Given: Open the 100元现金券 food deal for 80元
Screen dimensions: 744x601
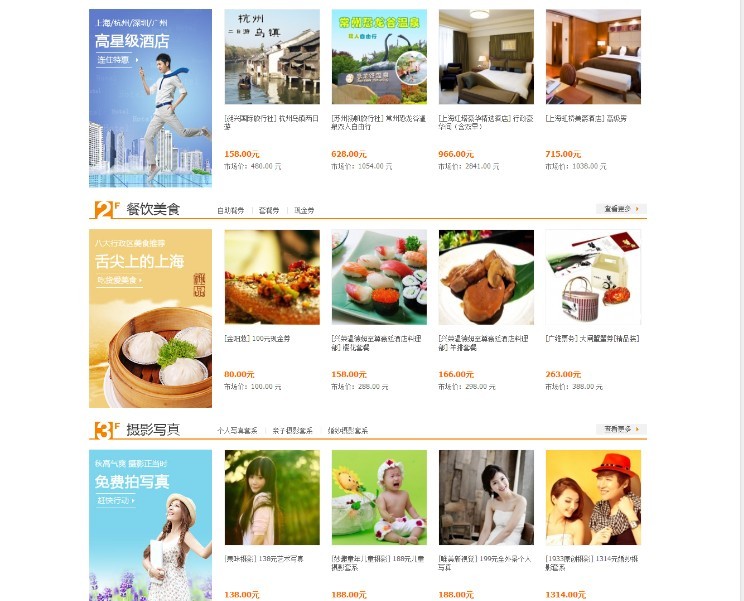Looking at the screenshot, I should tap(272, 277).
